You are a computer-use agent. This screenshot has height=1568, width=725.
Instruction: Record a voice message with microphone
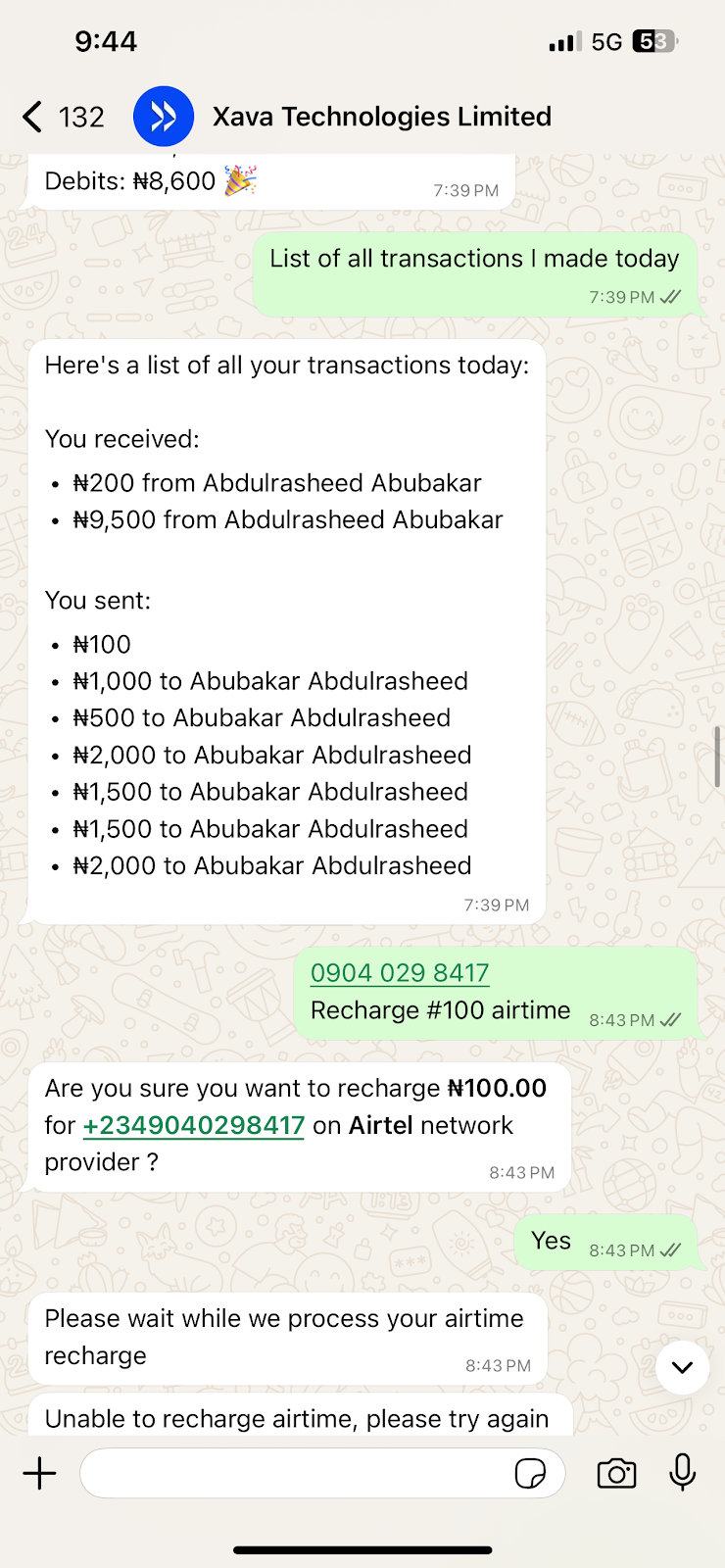(683, 1473)
